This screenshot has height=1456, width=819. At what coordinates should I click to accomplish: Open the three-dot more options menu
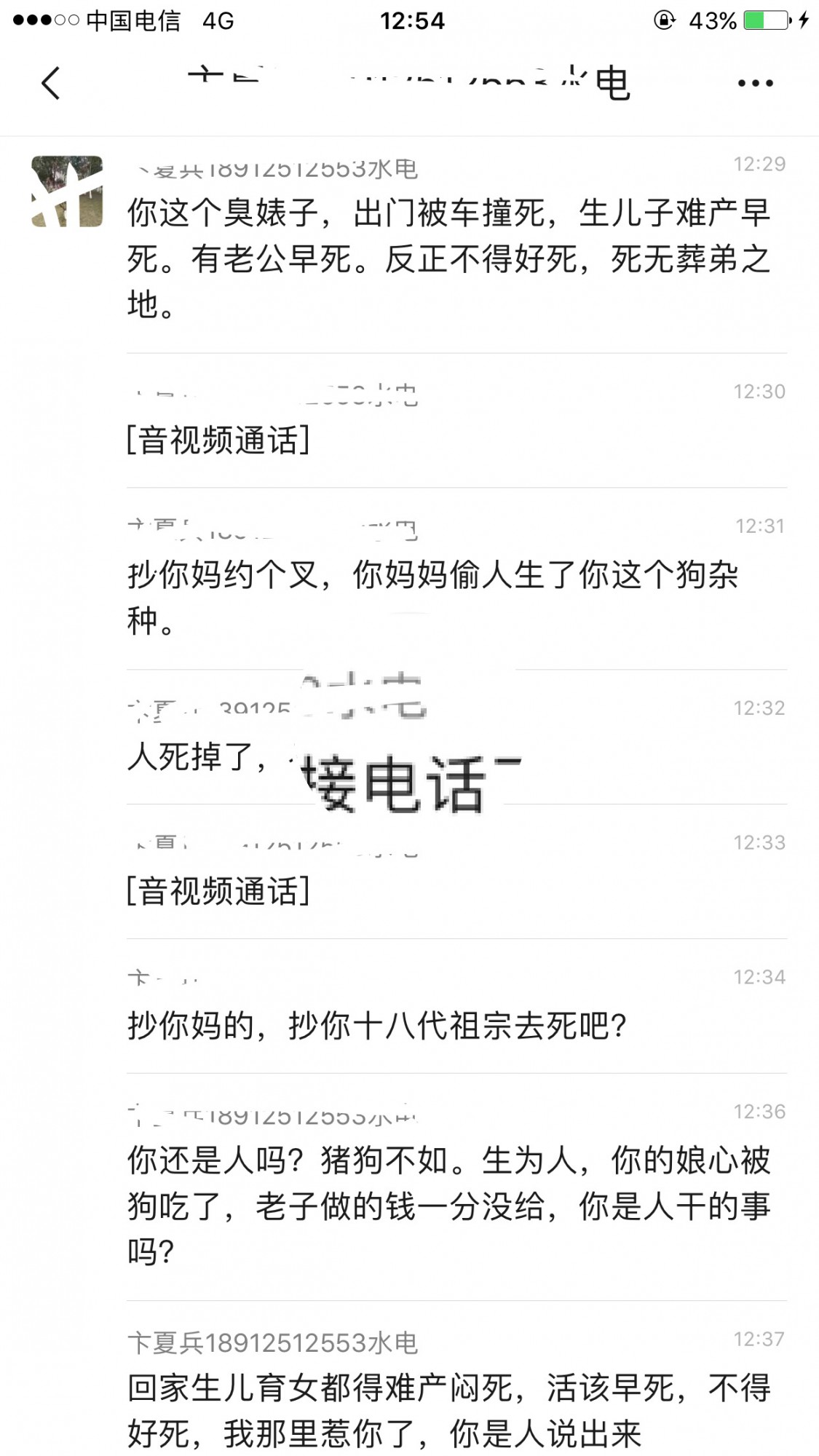pos(755,83)
